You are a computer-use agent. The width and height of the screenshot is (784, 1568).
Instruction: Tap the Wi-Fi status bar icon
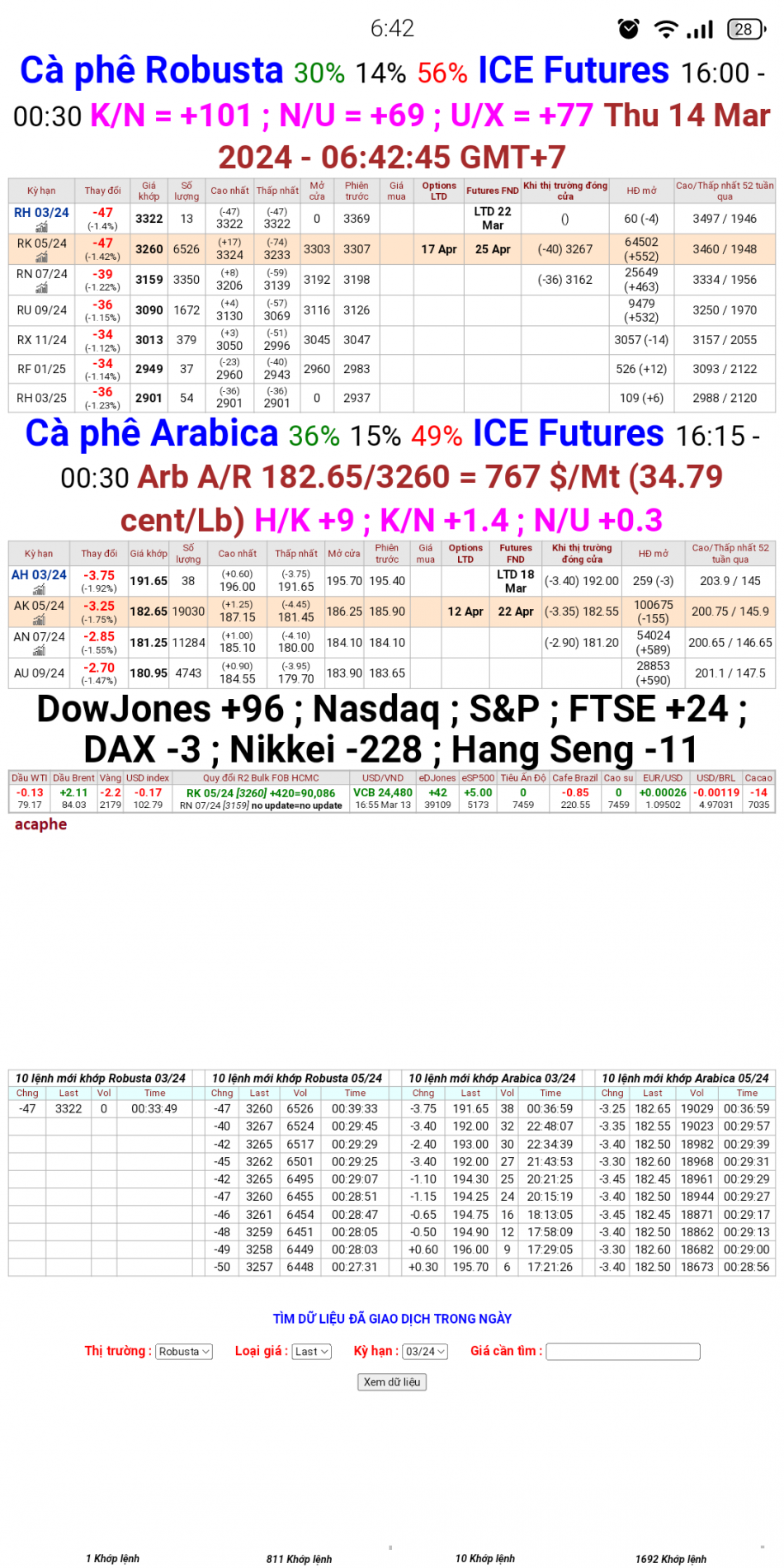[667, 29]
